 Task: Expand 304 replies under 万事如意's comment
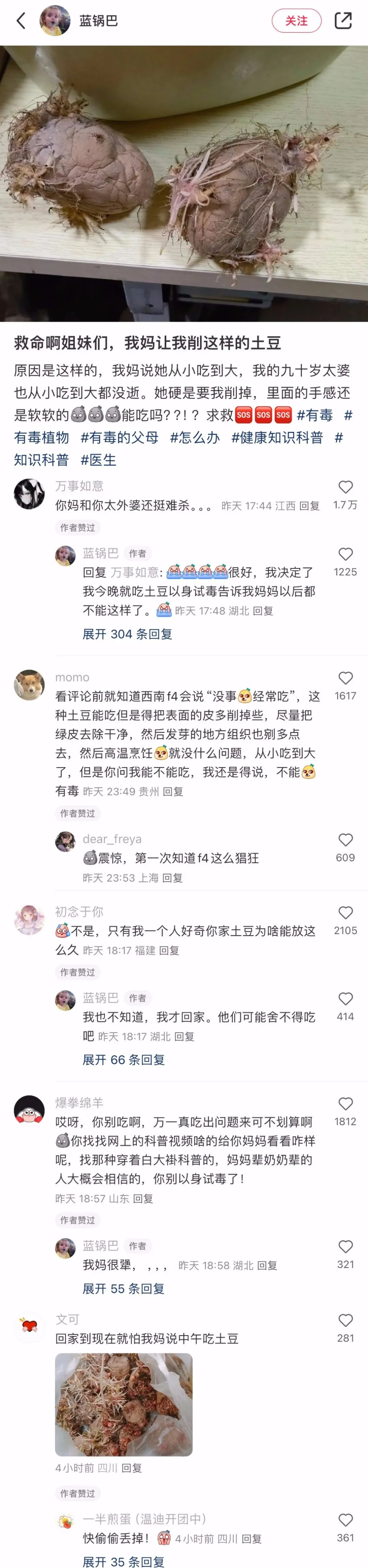(127, 634)
